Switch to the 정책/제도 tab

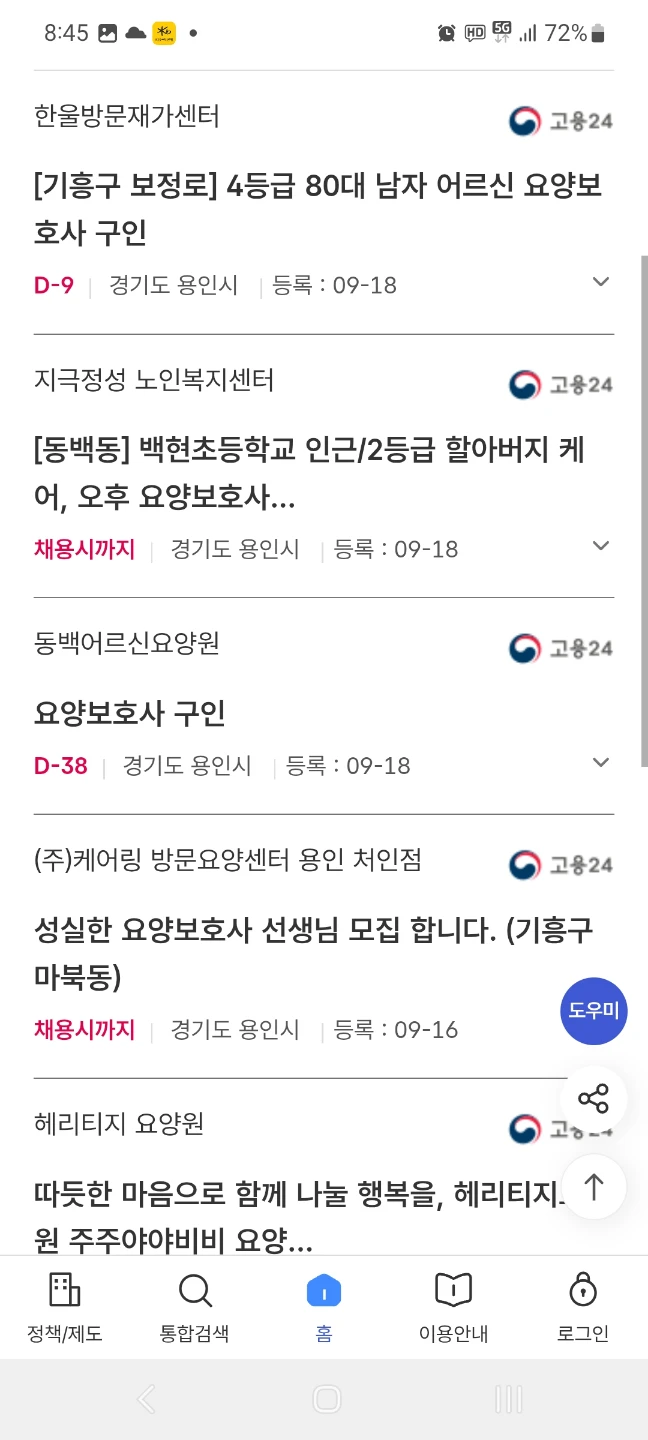pyautogui.click(x=65, y=1308)
